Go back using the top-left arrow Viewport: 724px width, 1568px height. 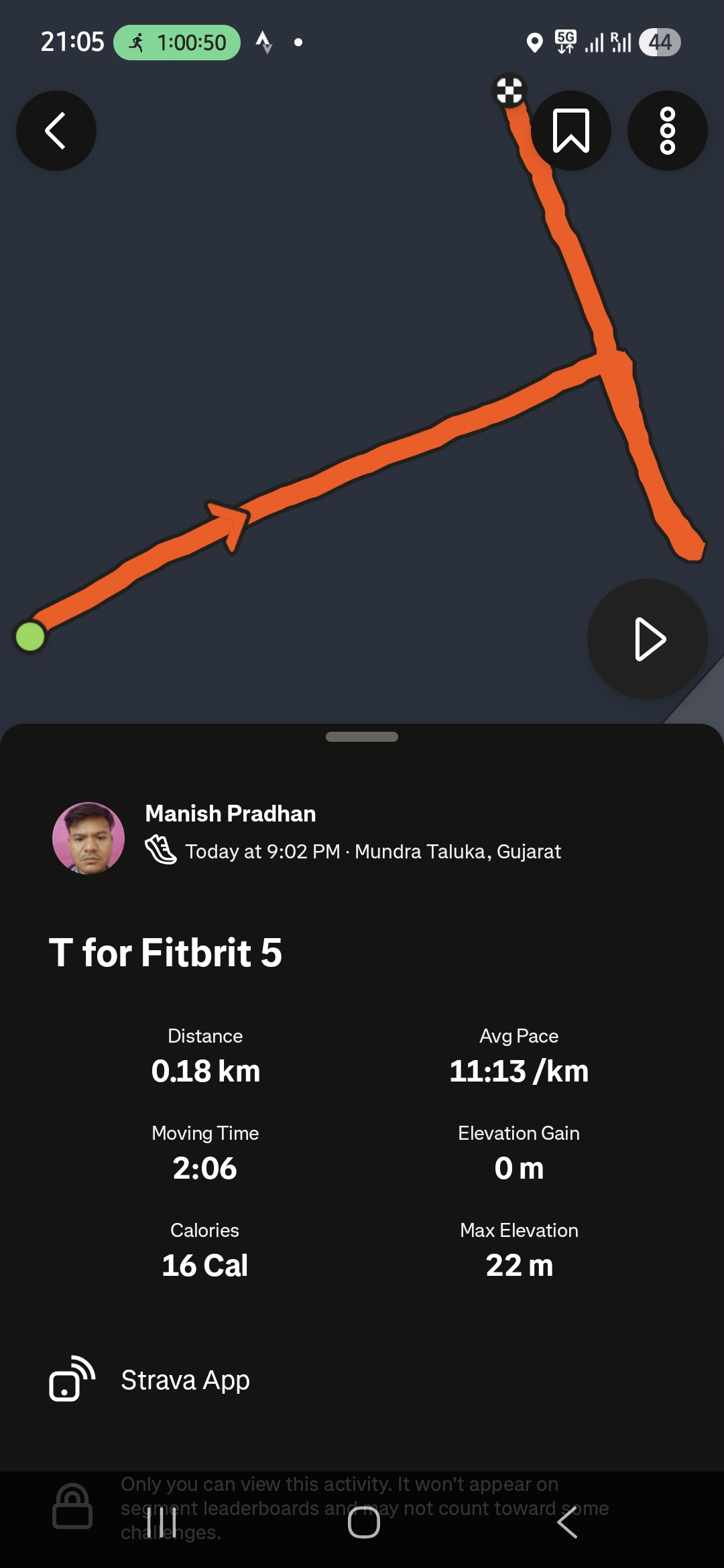click(56, 131)
